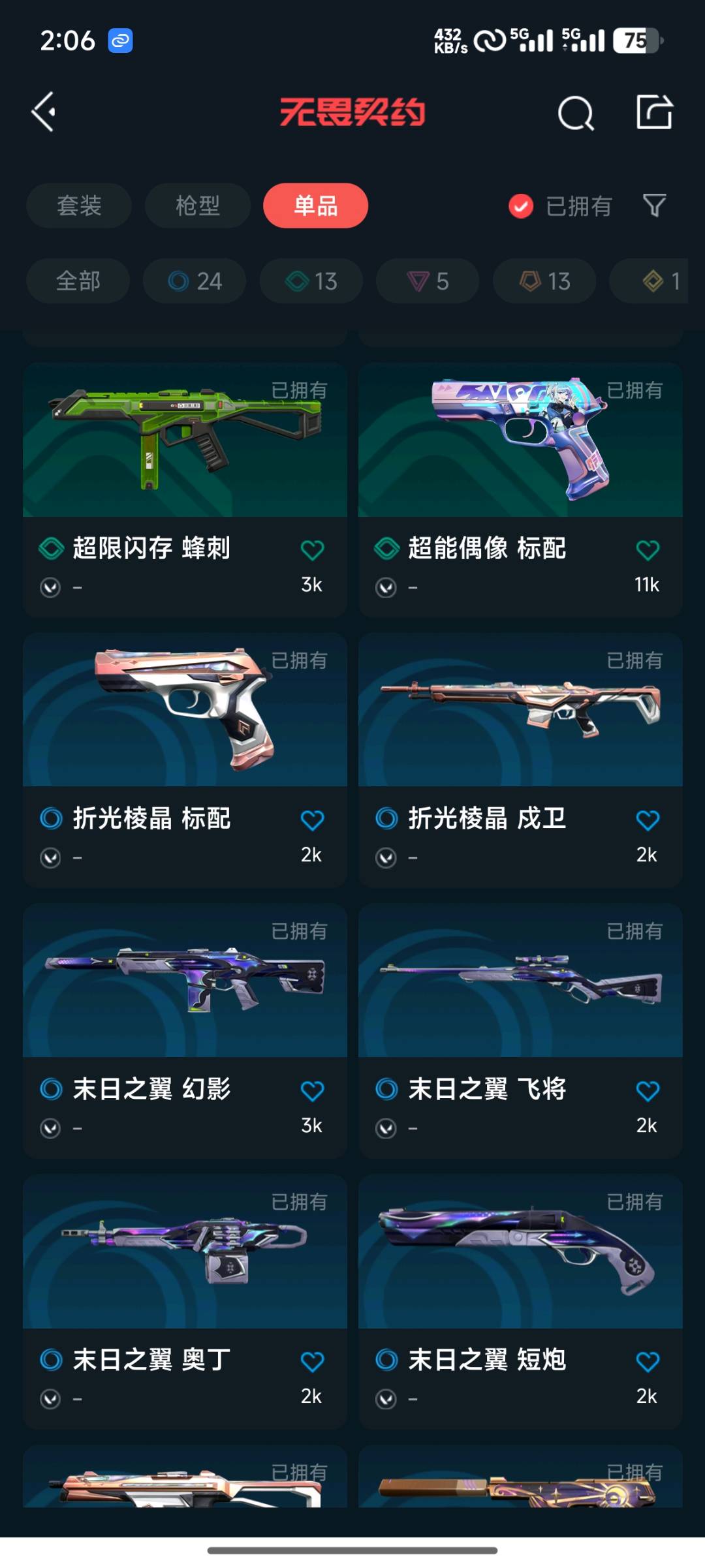Like the 末日之翼 短炮 skin
The image size is (705, 1568).
[648, 1361]
